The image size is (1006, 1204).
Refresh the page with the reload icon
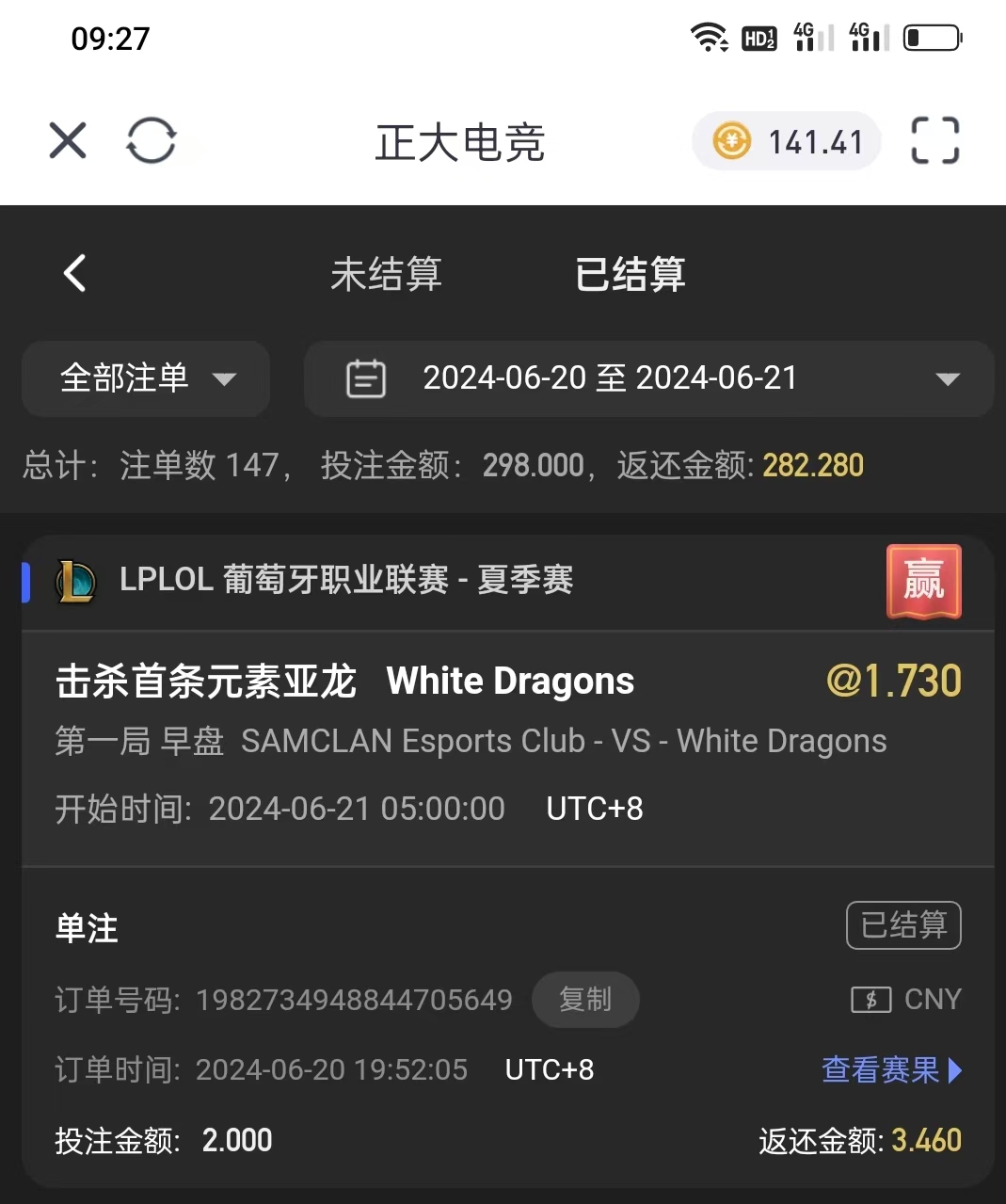(x=152, y=140)
